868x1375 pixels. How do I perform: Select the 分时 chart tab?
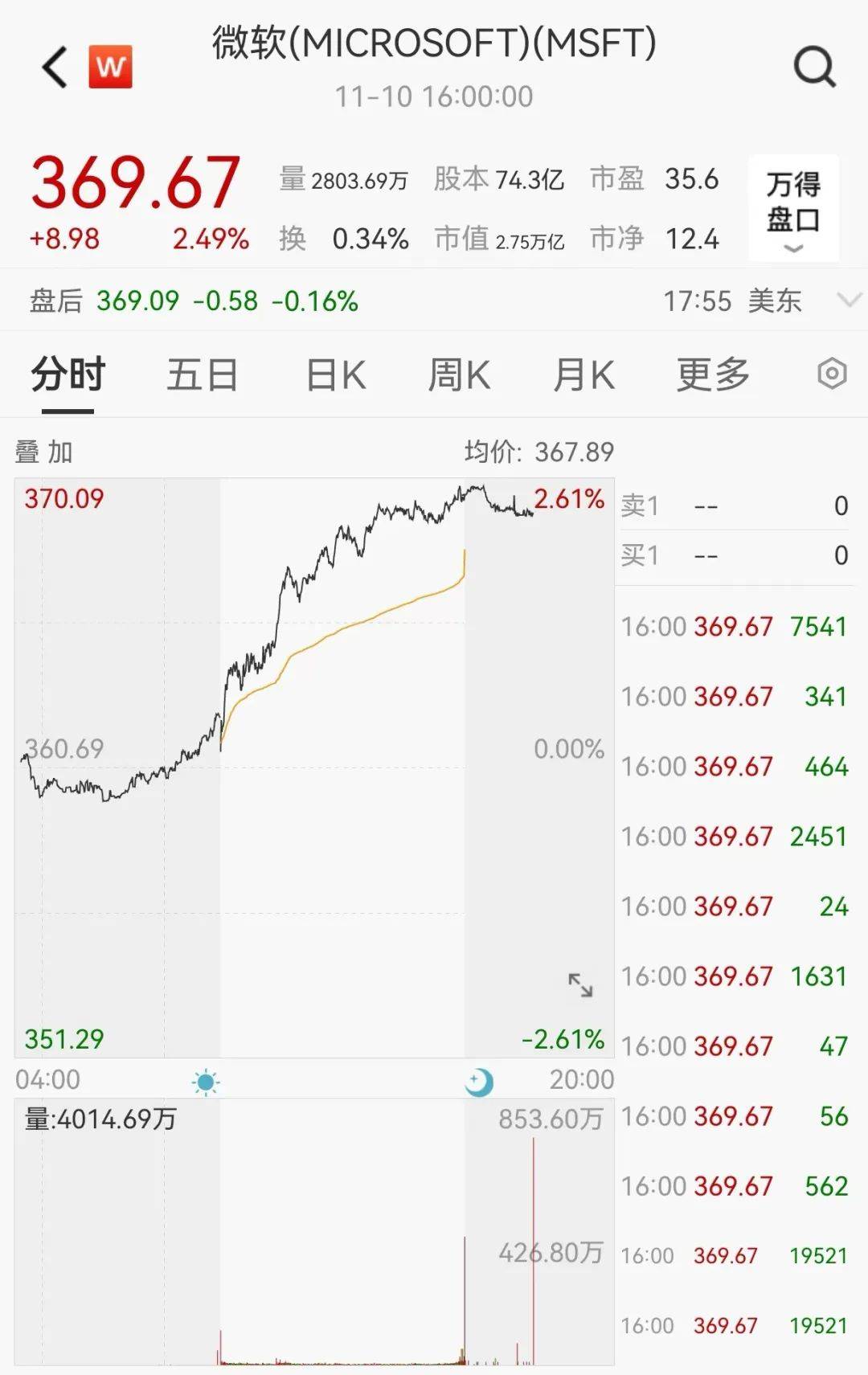68,375
